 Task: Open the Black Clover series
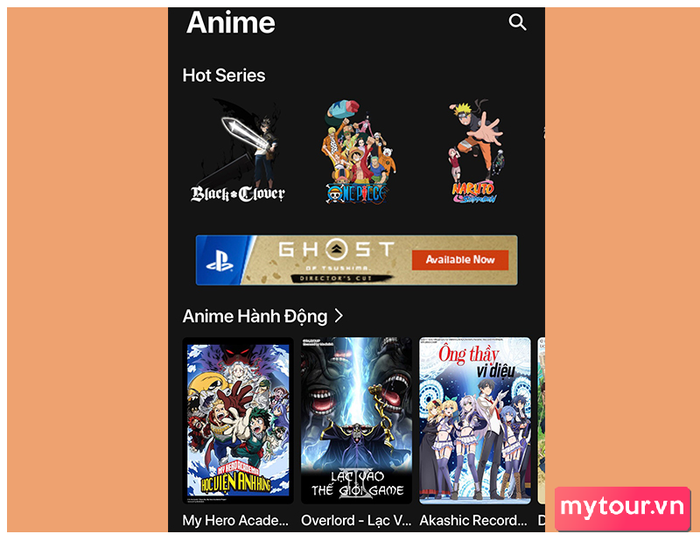(238, 153)
